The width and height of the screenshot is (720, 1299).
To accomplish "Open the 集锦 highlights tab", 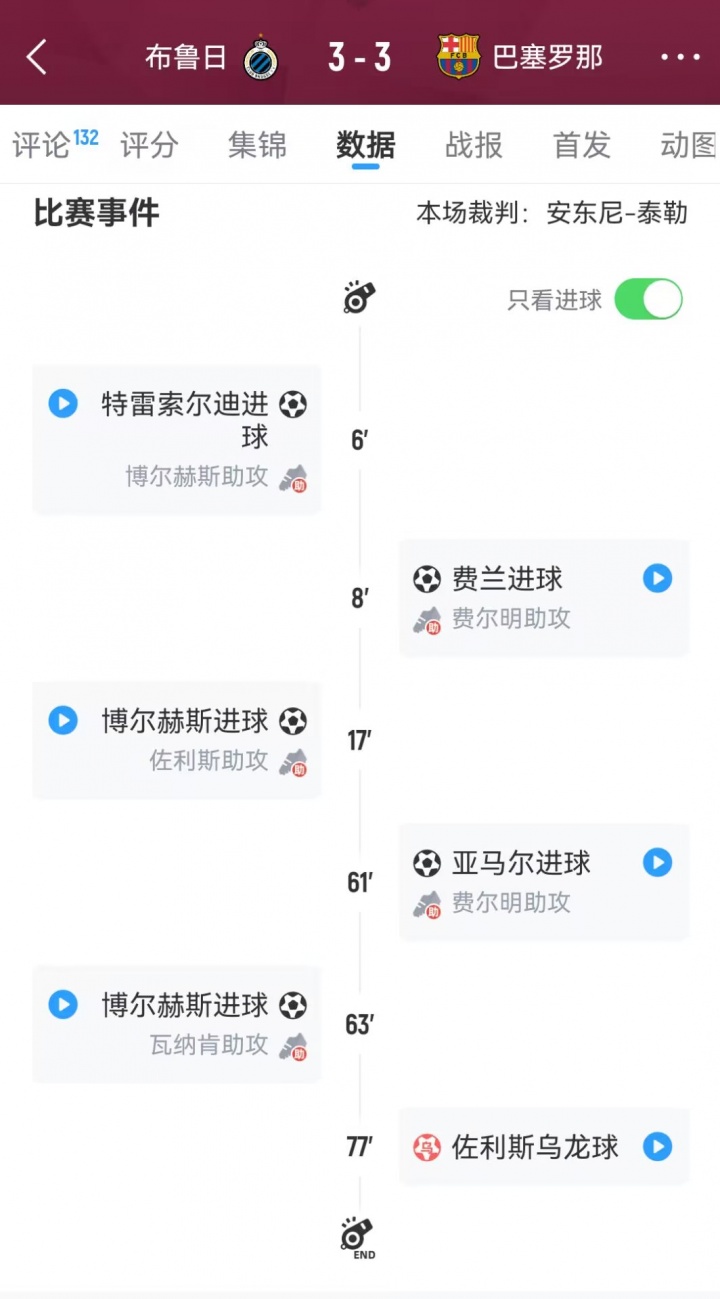I will click(257, 145).
